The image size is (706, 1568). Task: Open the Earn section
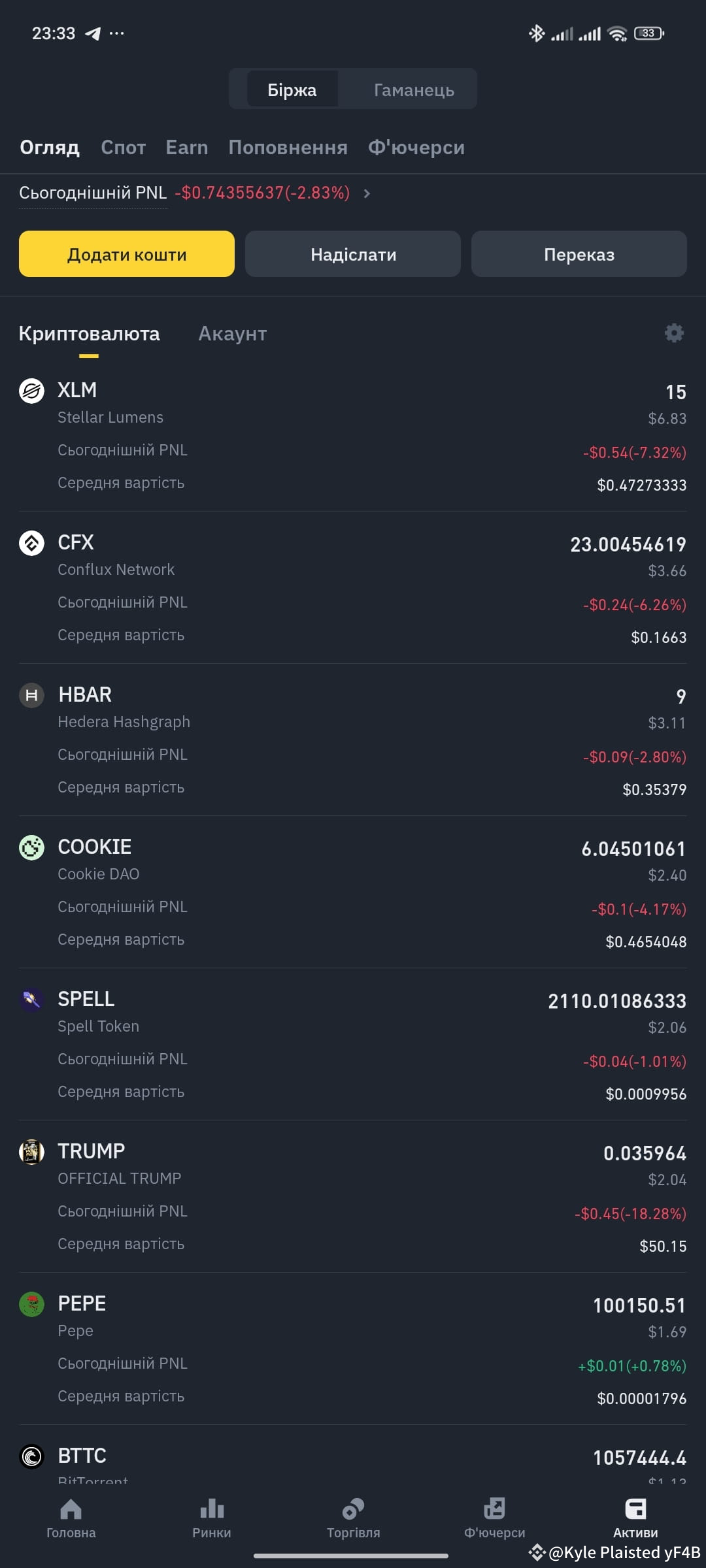coord(186,147)
